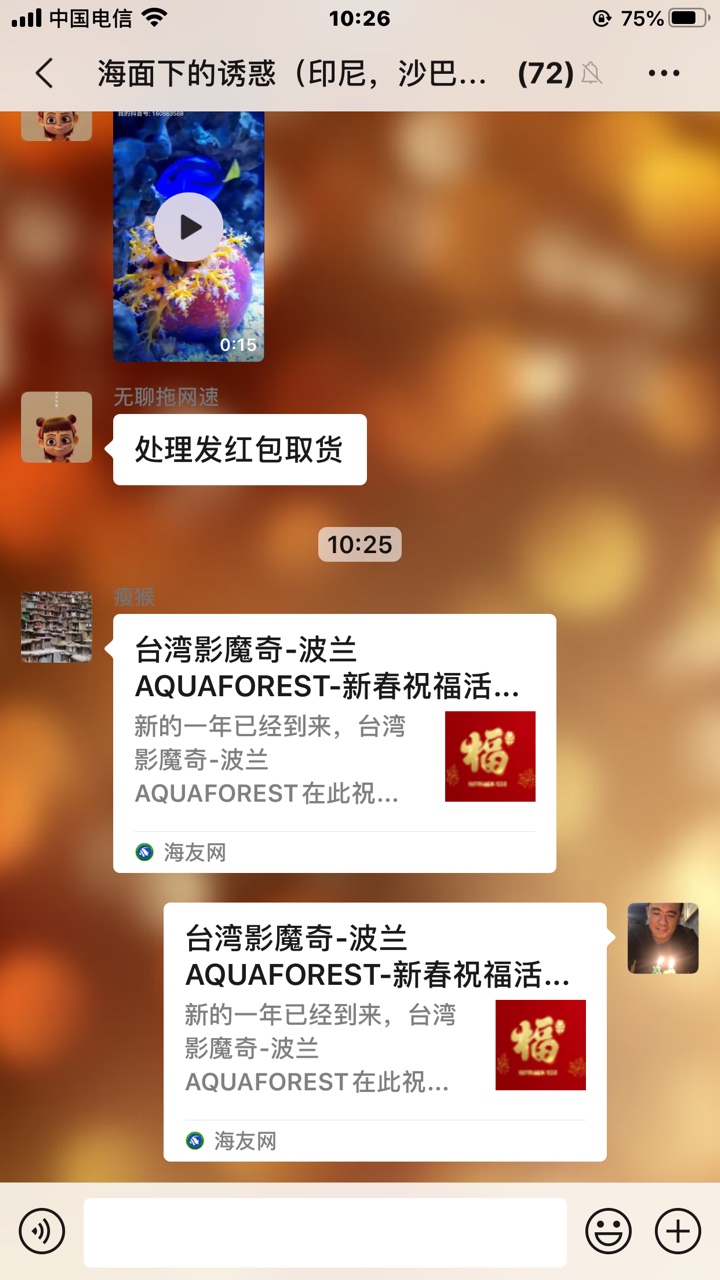Open 瘦猴's shared AQUAFOREST article card
720x1280 pixels.
[334, 742]
